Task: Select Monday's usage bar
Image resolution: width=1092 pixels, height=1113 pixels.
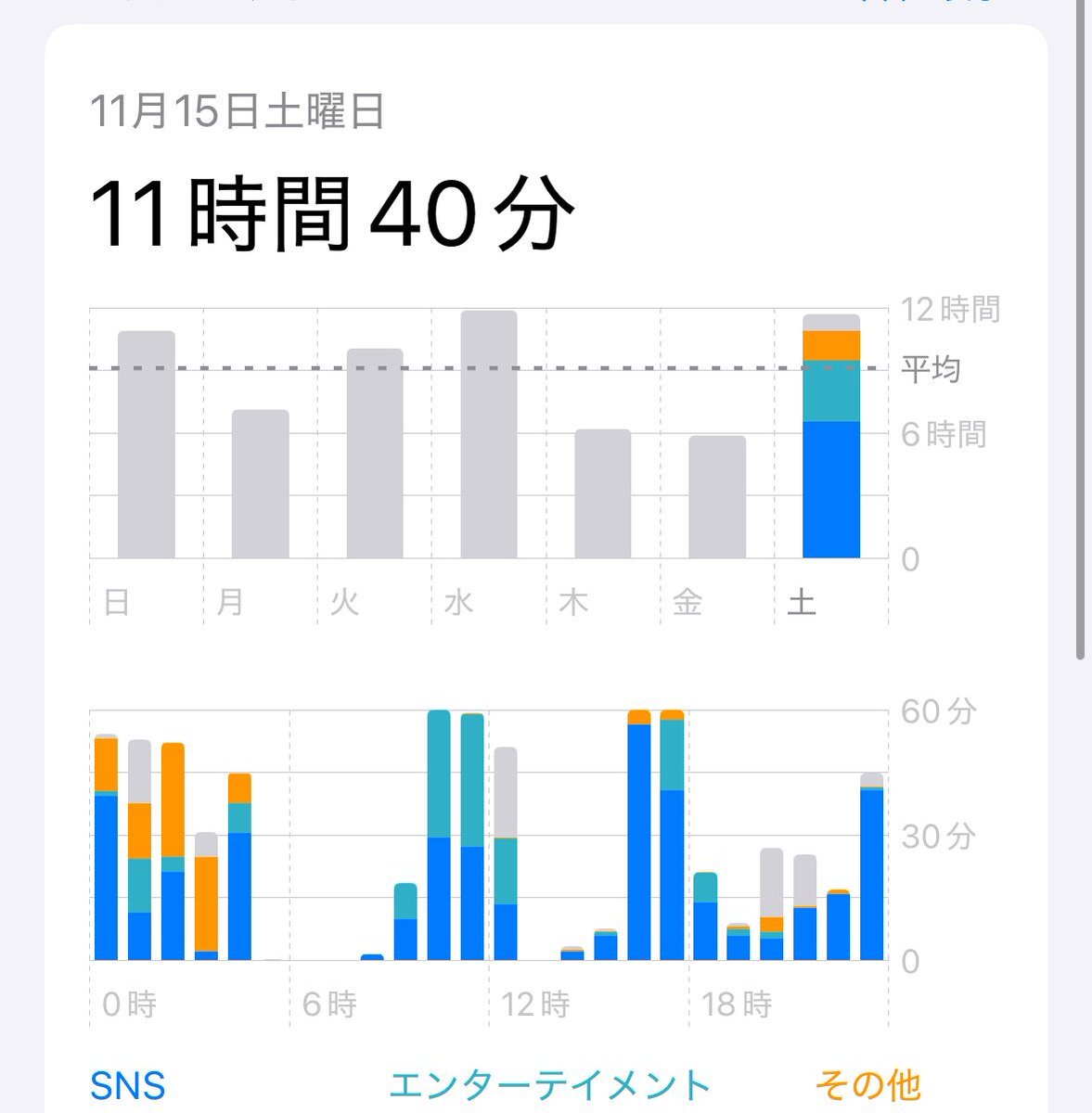Action: [260, 484]
